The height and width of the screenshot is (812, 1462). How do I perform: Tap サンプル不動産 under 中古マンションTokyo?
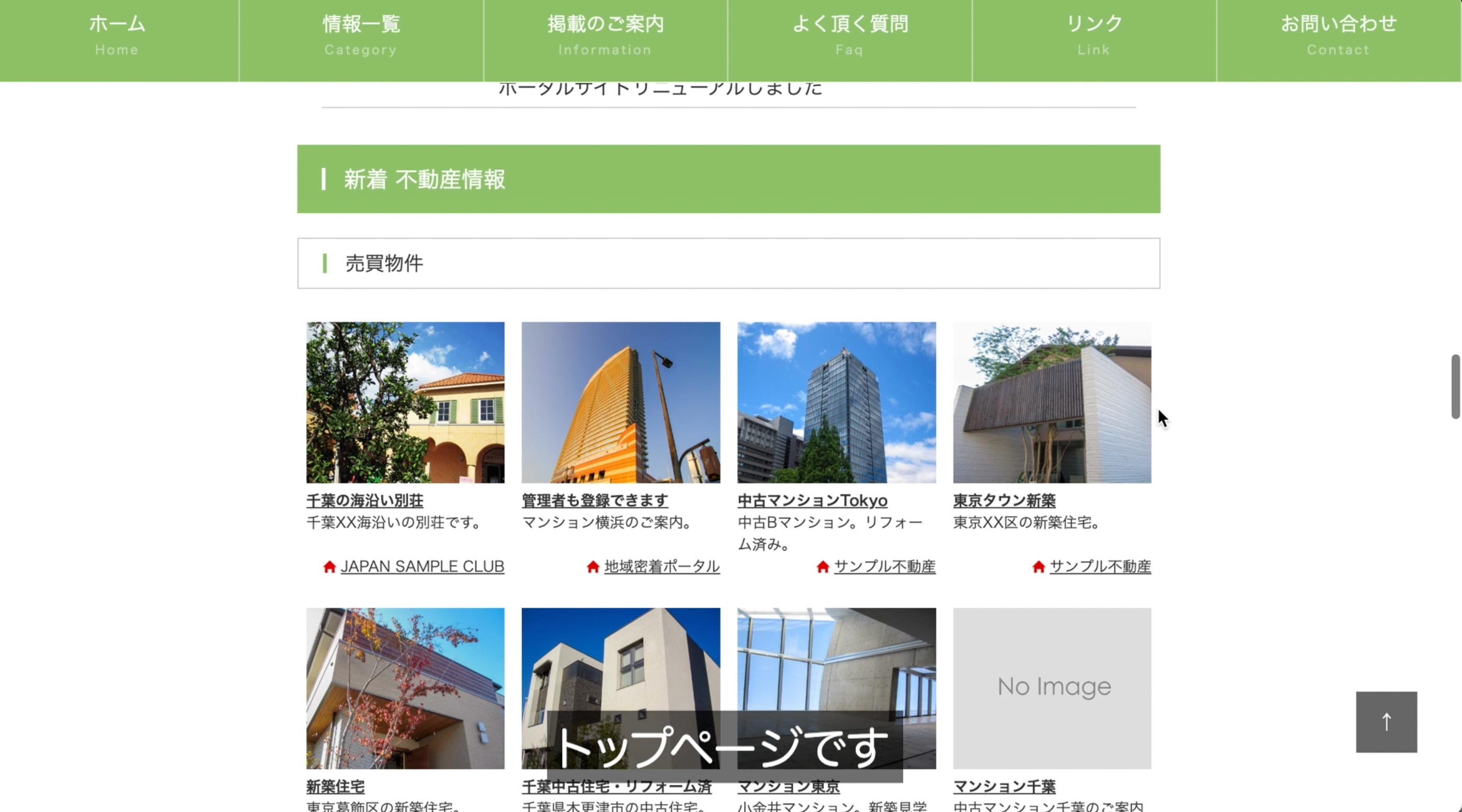tap(884, 566)
